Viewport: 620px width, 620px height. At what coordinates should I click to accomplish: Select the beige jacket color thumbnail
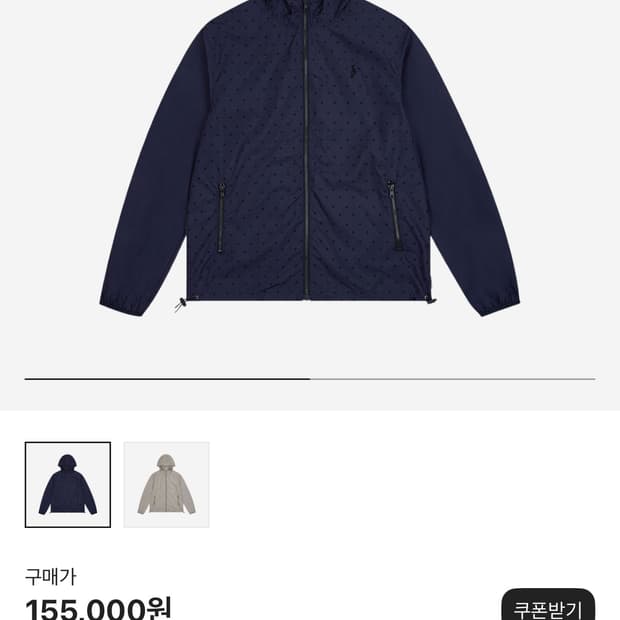pyautogui.click(x=166, y=484)
